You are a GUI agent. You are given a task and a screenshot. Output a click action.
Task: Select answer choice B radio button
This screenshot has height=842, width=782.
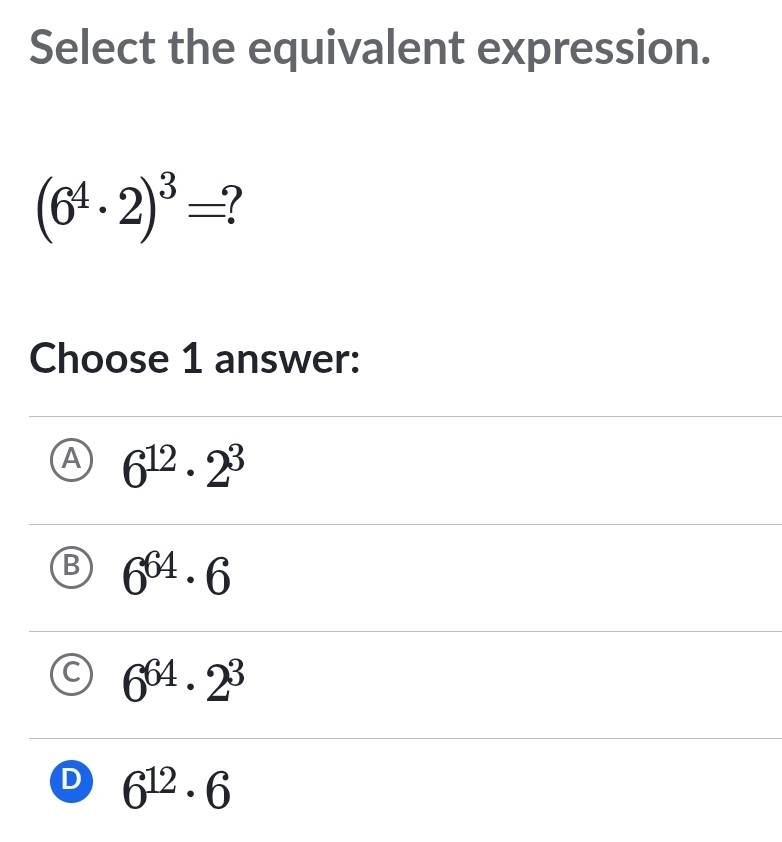point(72,569)
